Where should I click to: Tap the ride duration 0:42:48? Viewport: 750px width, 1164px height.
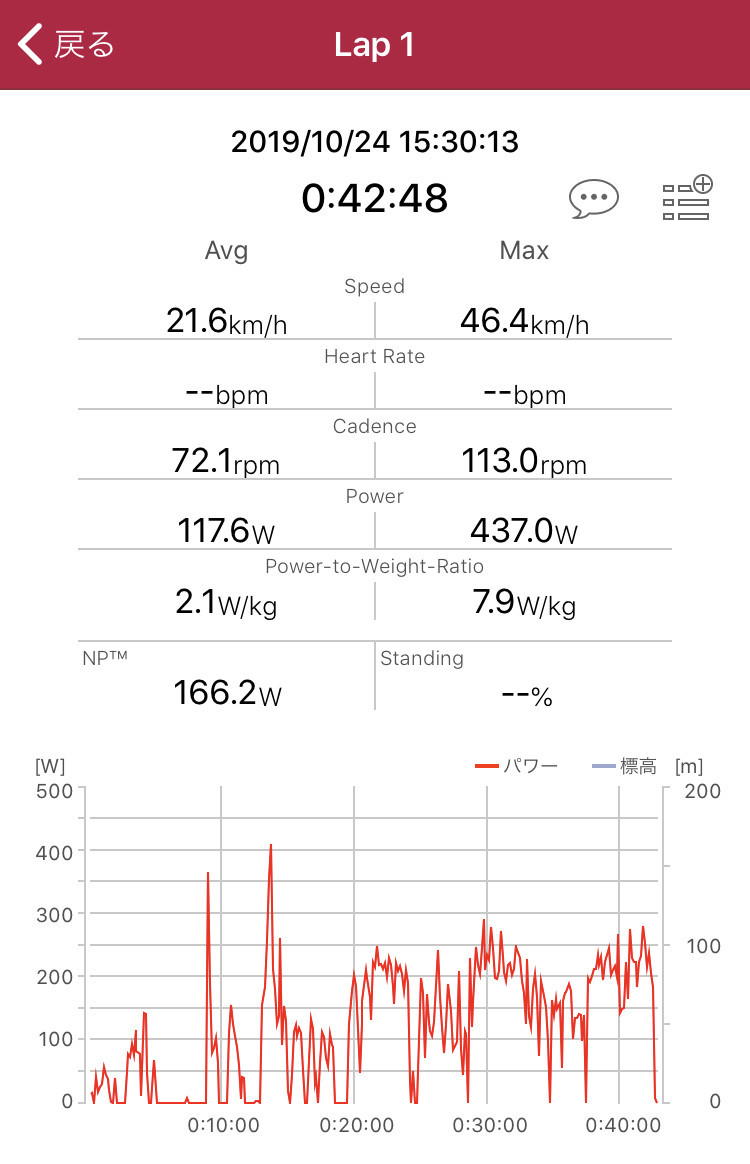(x=375, y=198)
